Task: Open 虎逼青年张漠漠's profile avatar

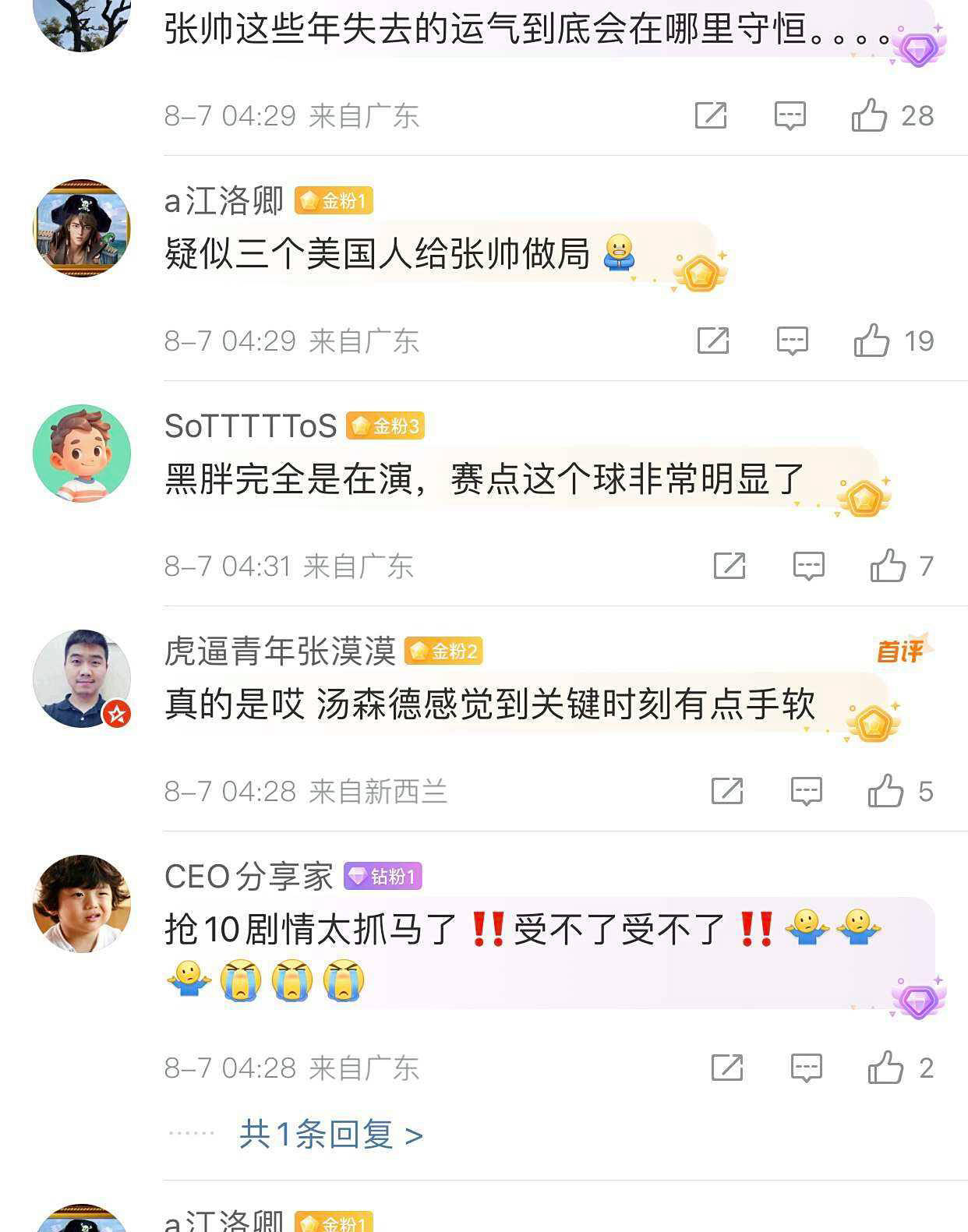Action: (x=82, y=679)
